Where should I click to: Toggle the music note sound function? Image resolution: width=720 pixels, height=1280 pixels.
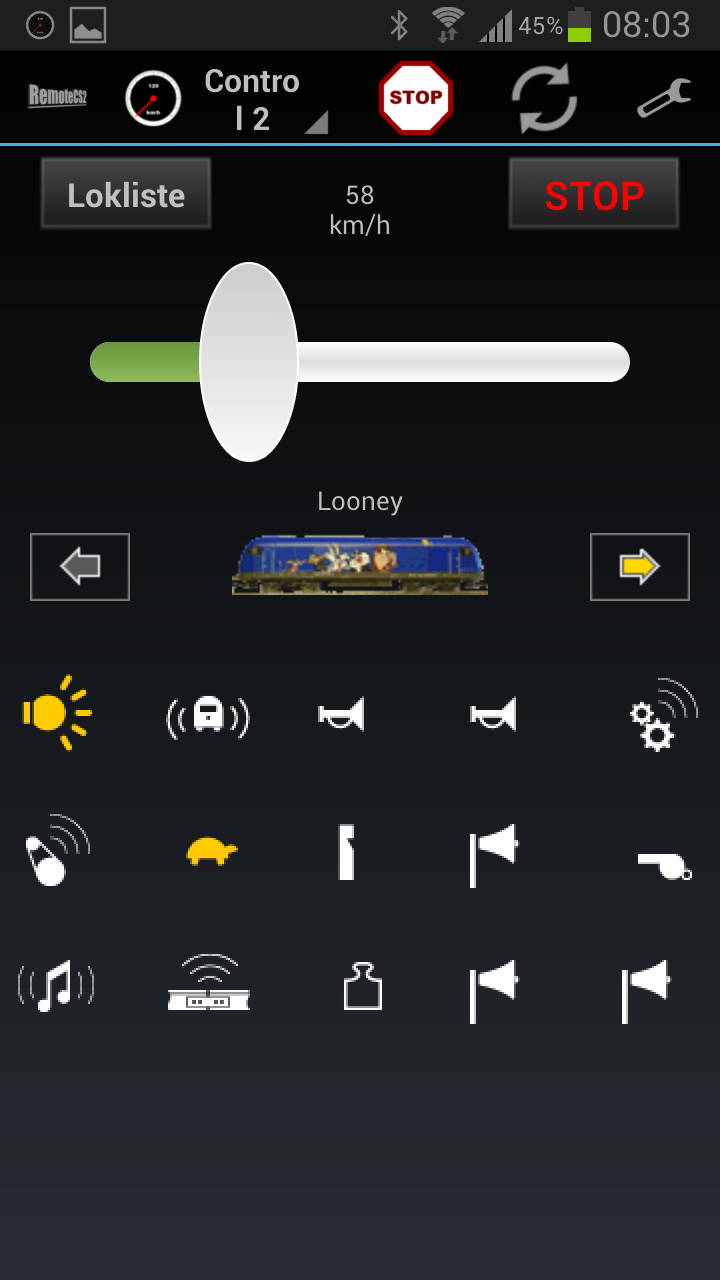click(x=56, y=985)
